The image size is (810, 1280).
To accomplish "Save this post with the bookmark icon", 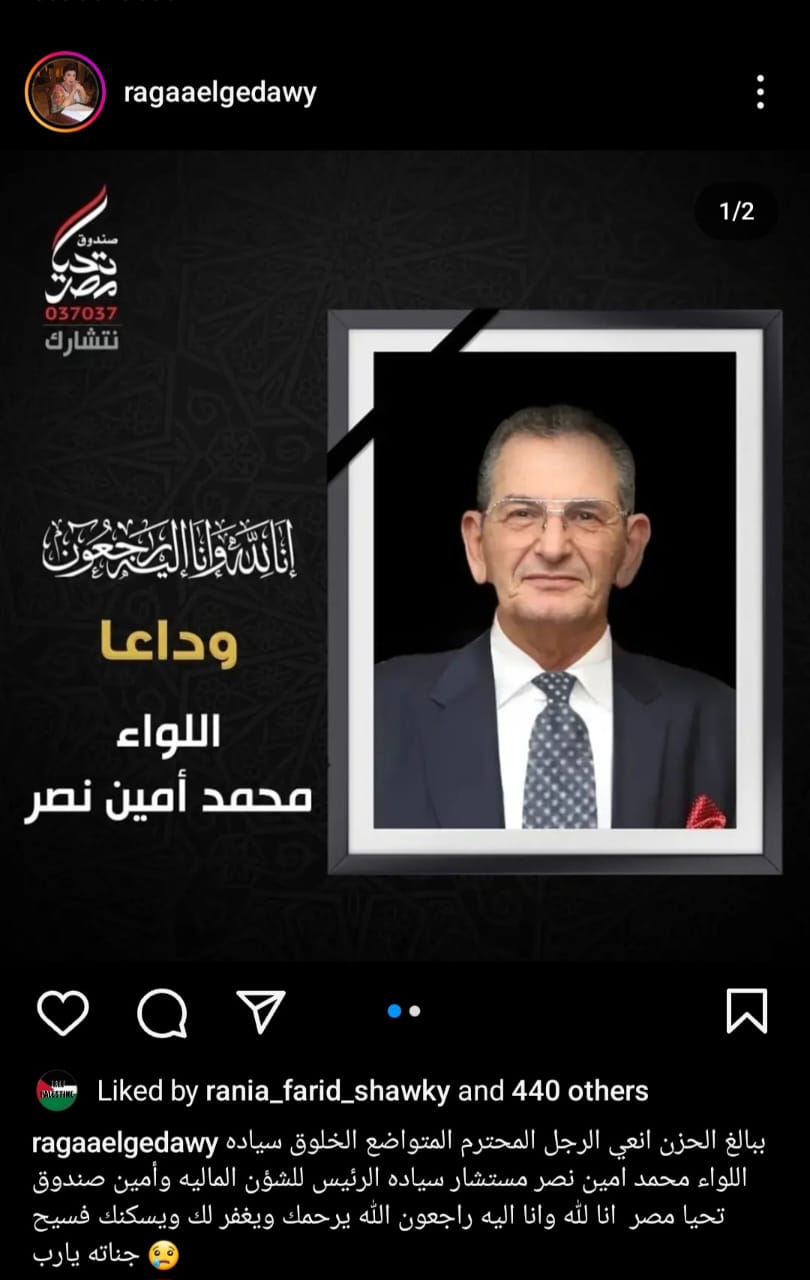I will coord(746,1012).
